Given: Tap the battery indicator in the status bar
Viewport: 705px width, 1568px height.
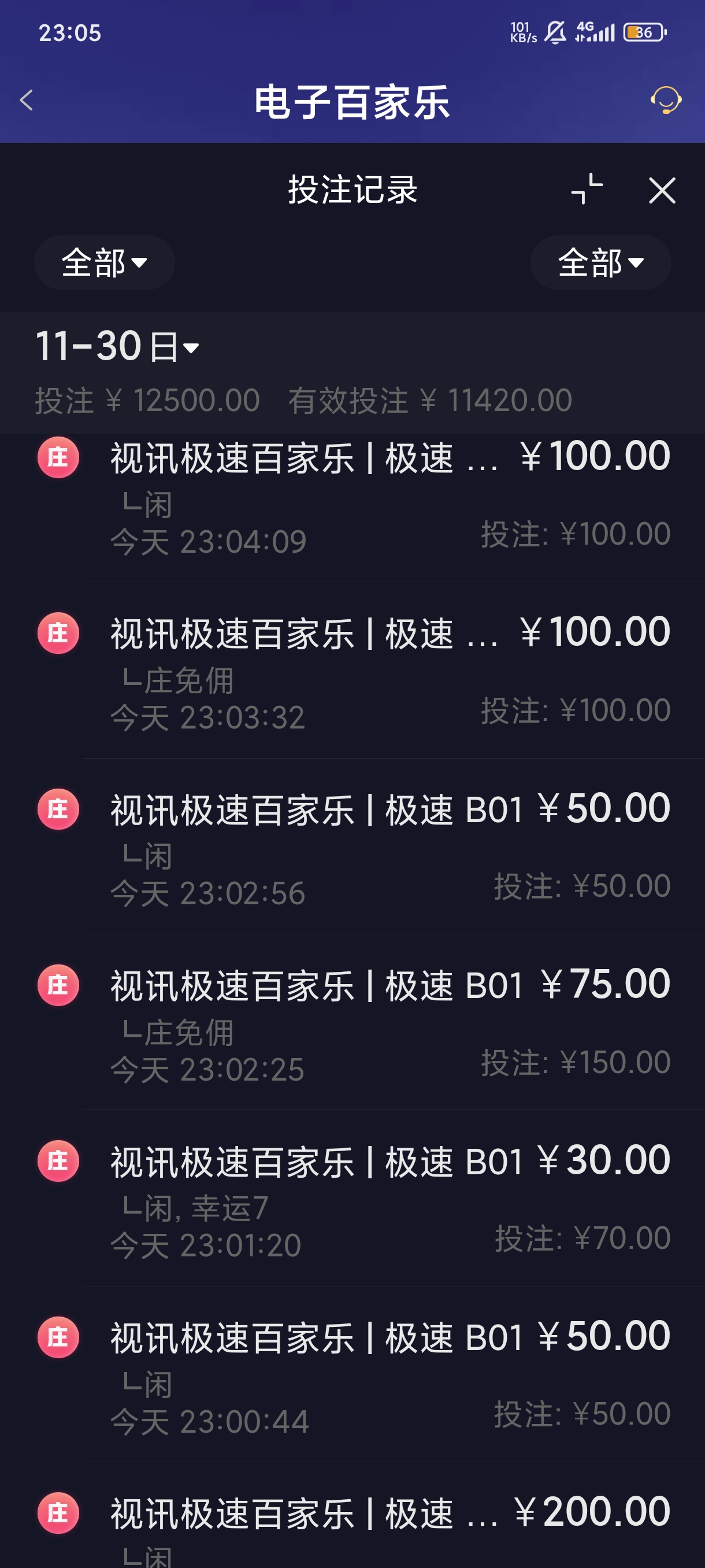Looking at the screenshot, I should [x=644, y=34].
